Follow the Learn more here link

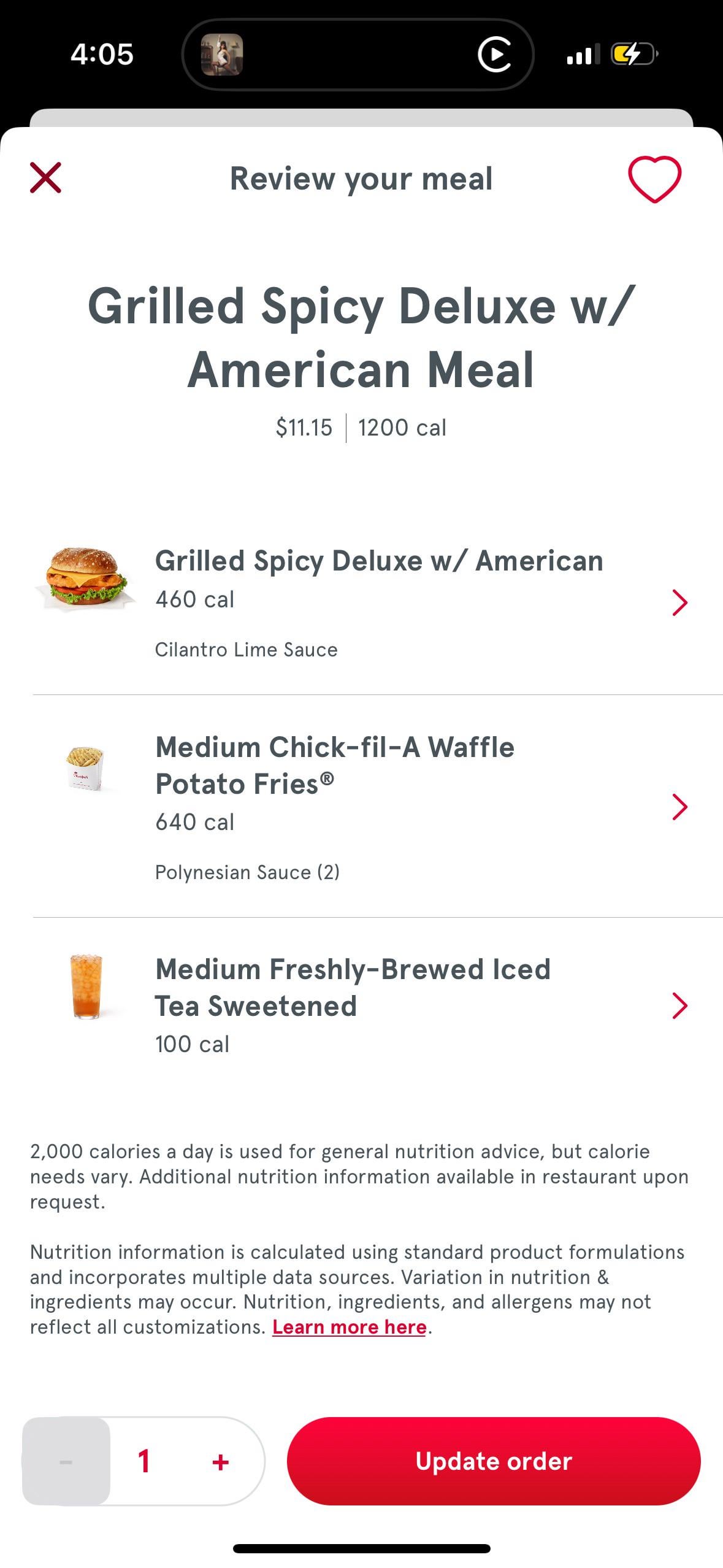click(x=350, y=1327)
